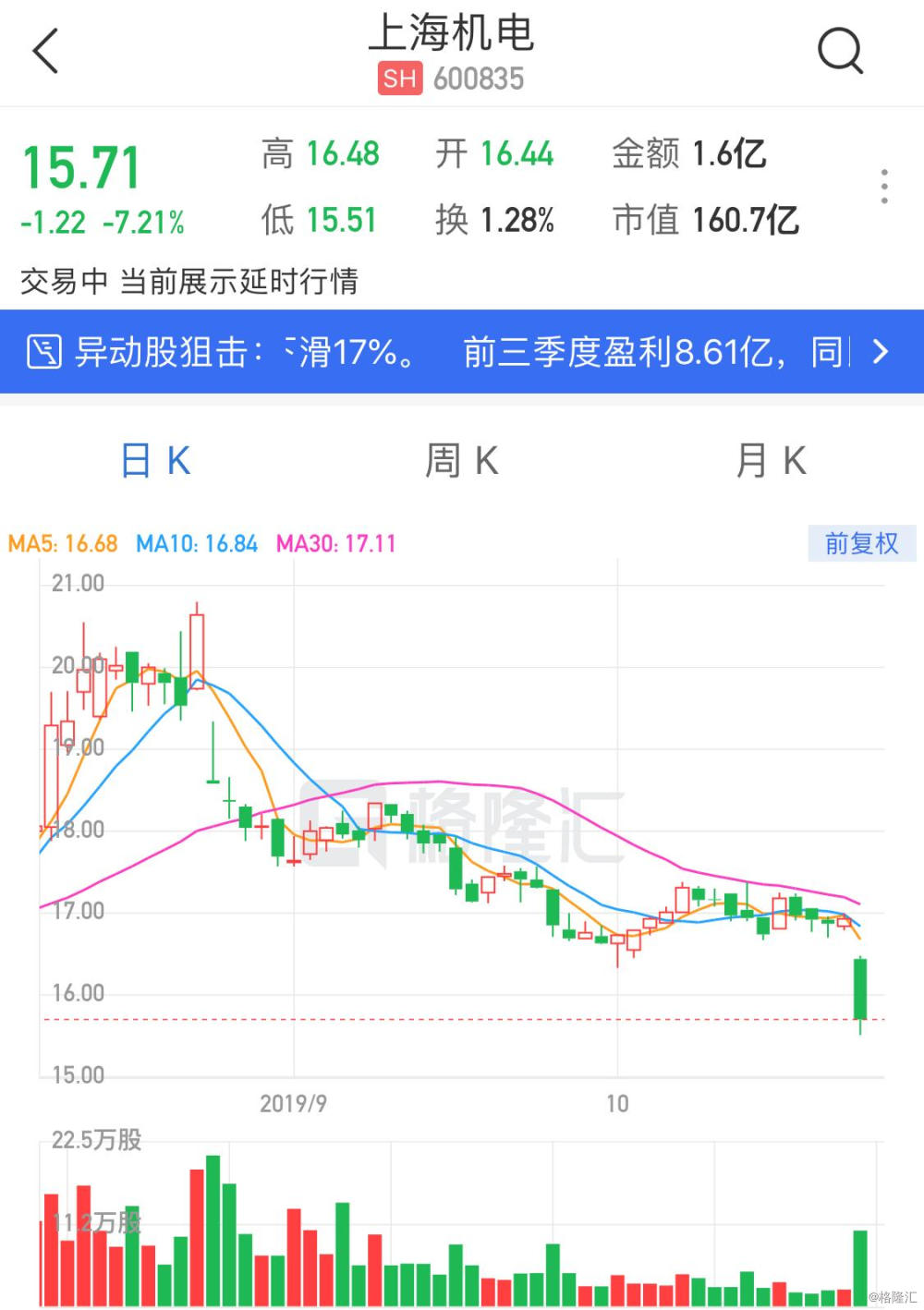Switch to the 日K chart tab
The height and width of the screenshot is (1310, 924).
pos(155,460)
